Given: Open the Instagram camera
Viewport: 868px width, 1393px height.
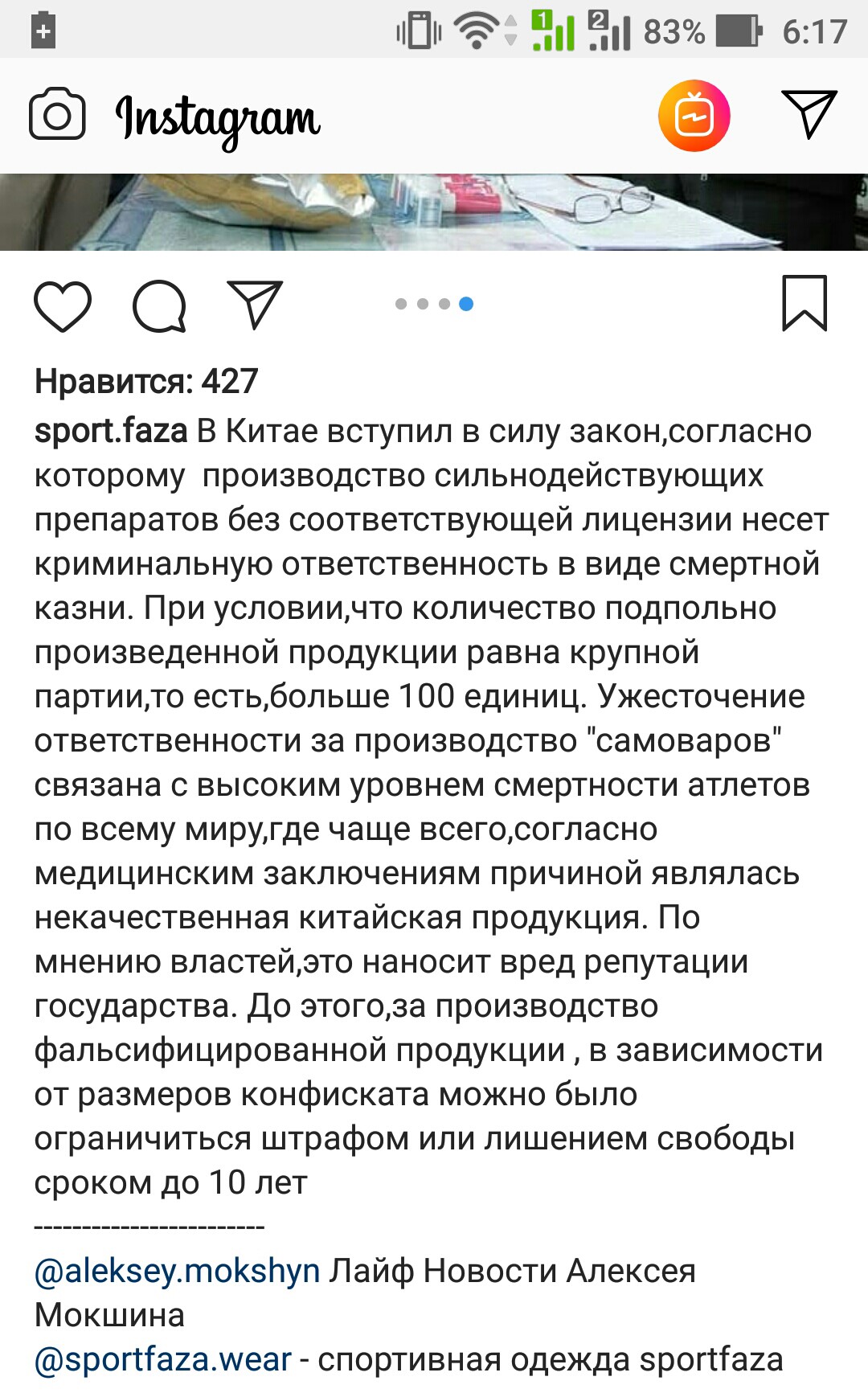Looking at the screenshot, I should point(57,115).
